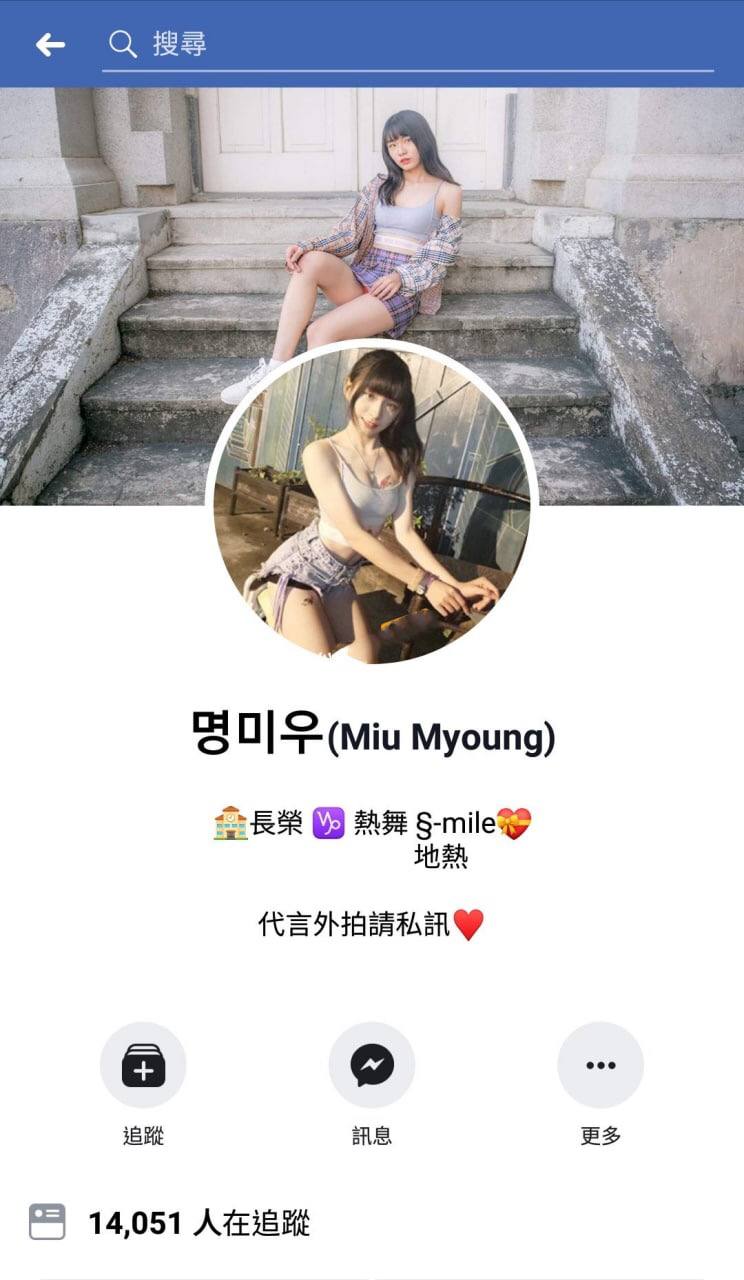Tap the 訊息 label under the Messenger icon
The width and height of the screenshot is (744, 1280).
(x=371, y=1135)
